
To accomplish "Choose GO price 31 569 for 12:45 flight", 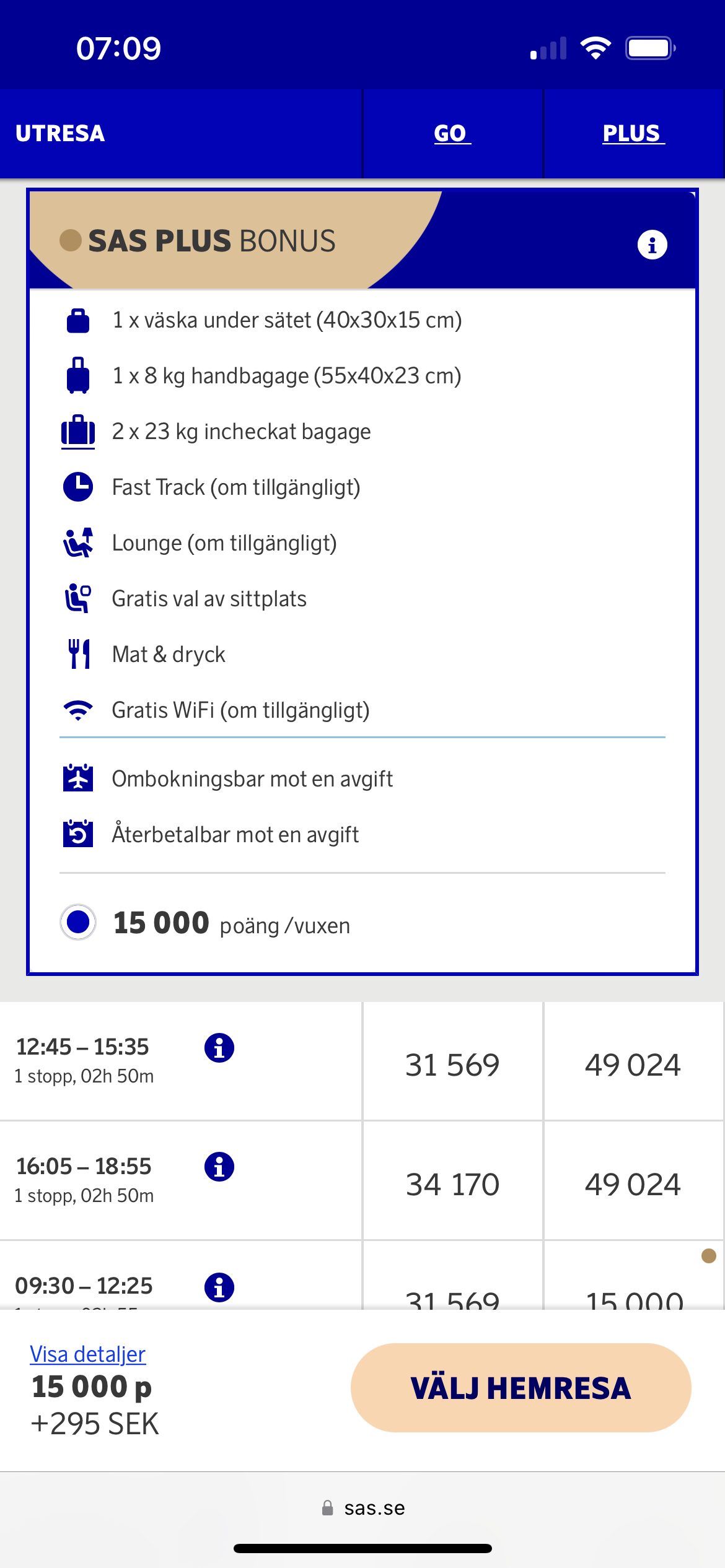I will pos(452,1065).
